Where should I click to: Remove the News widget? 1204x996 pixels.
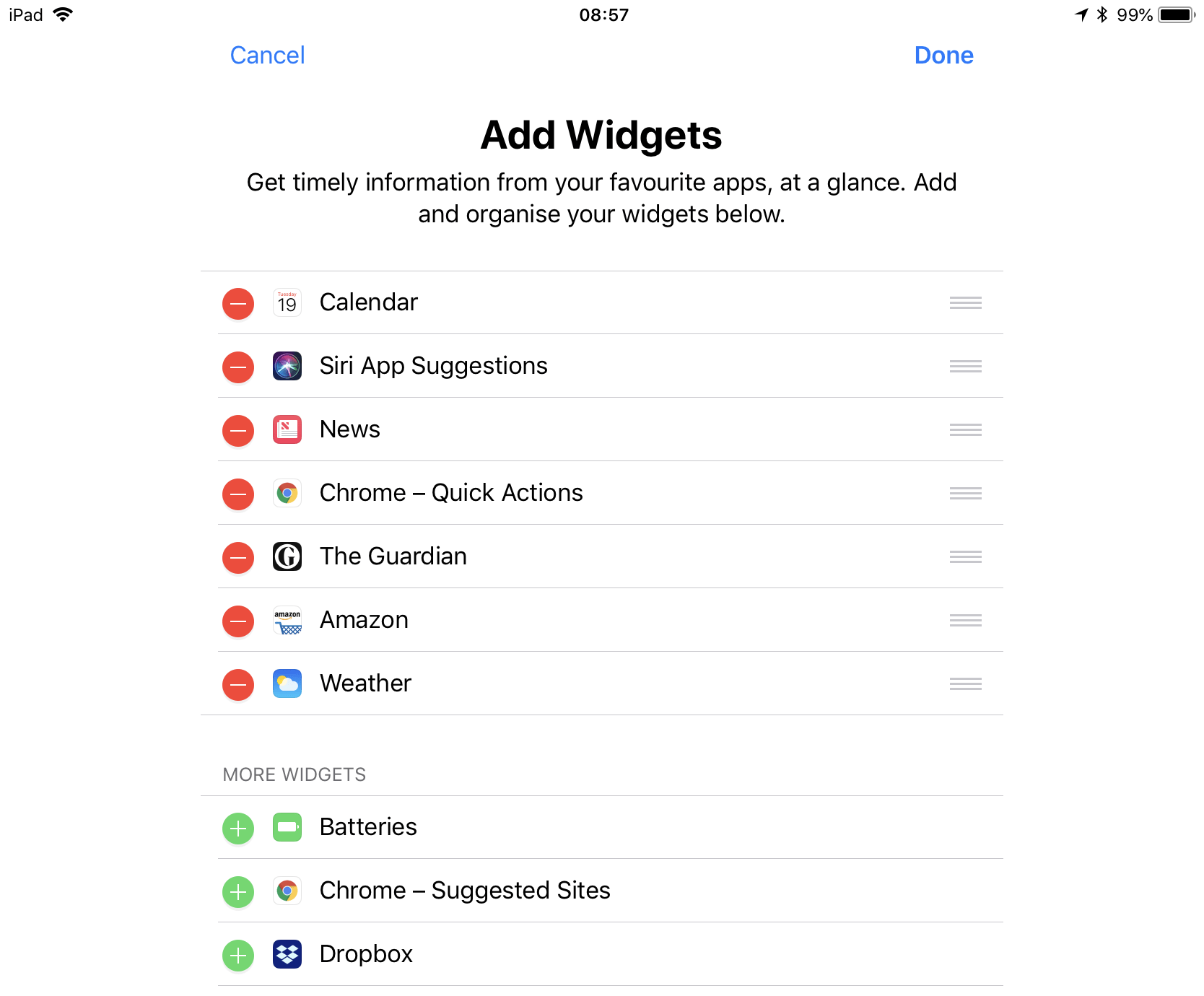[x=238, y=431]
